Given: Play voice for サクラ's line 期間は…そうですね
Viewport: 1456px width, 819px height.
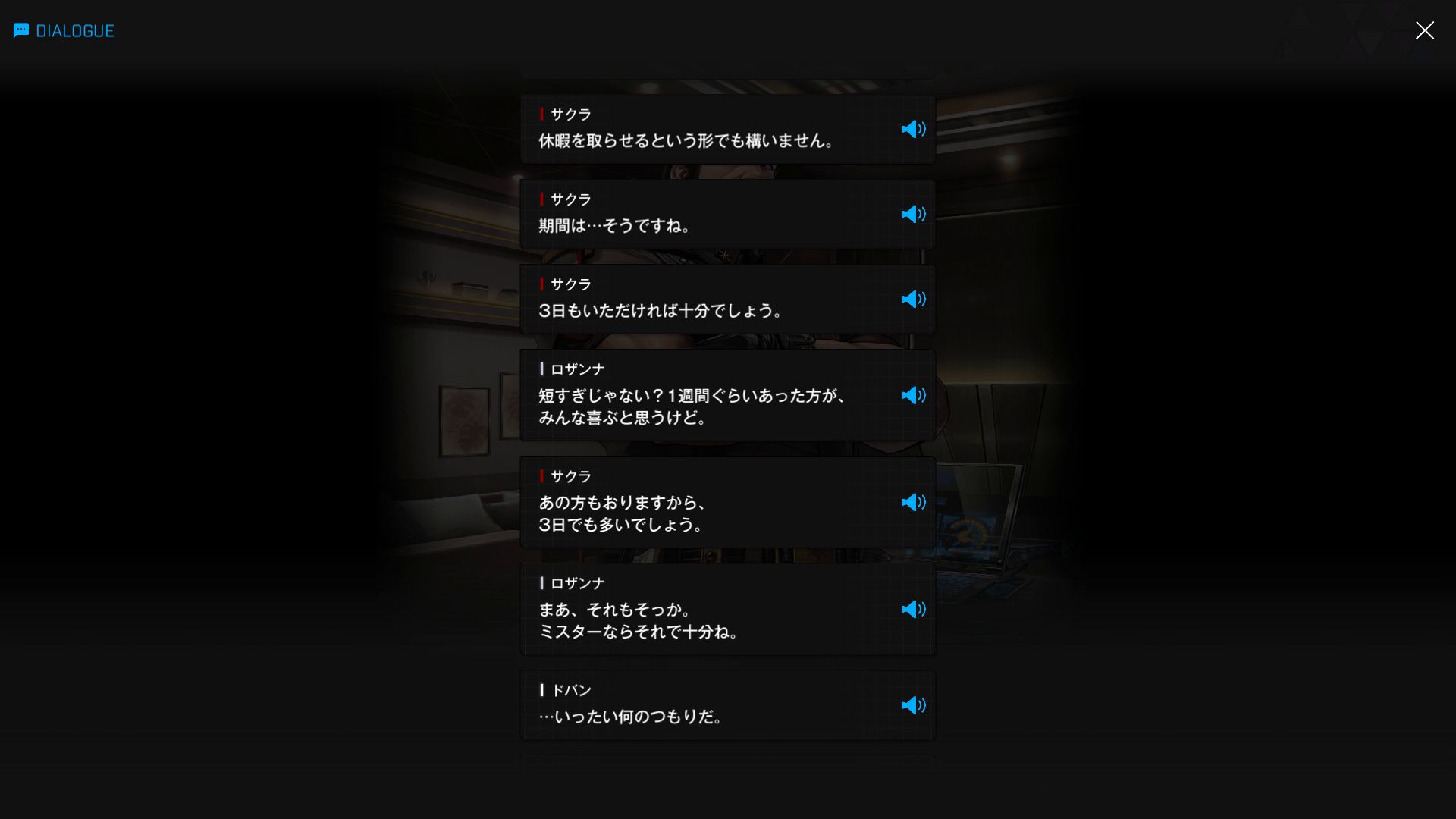Looking at the screenshot, I should click(x=913, y=215).
